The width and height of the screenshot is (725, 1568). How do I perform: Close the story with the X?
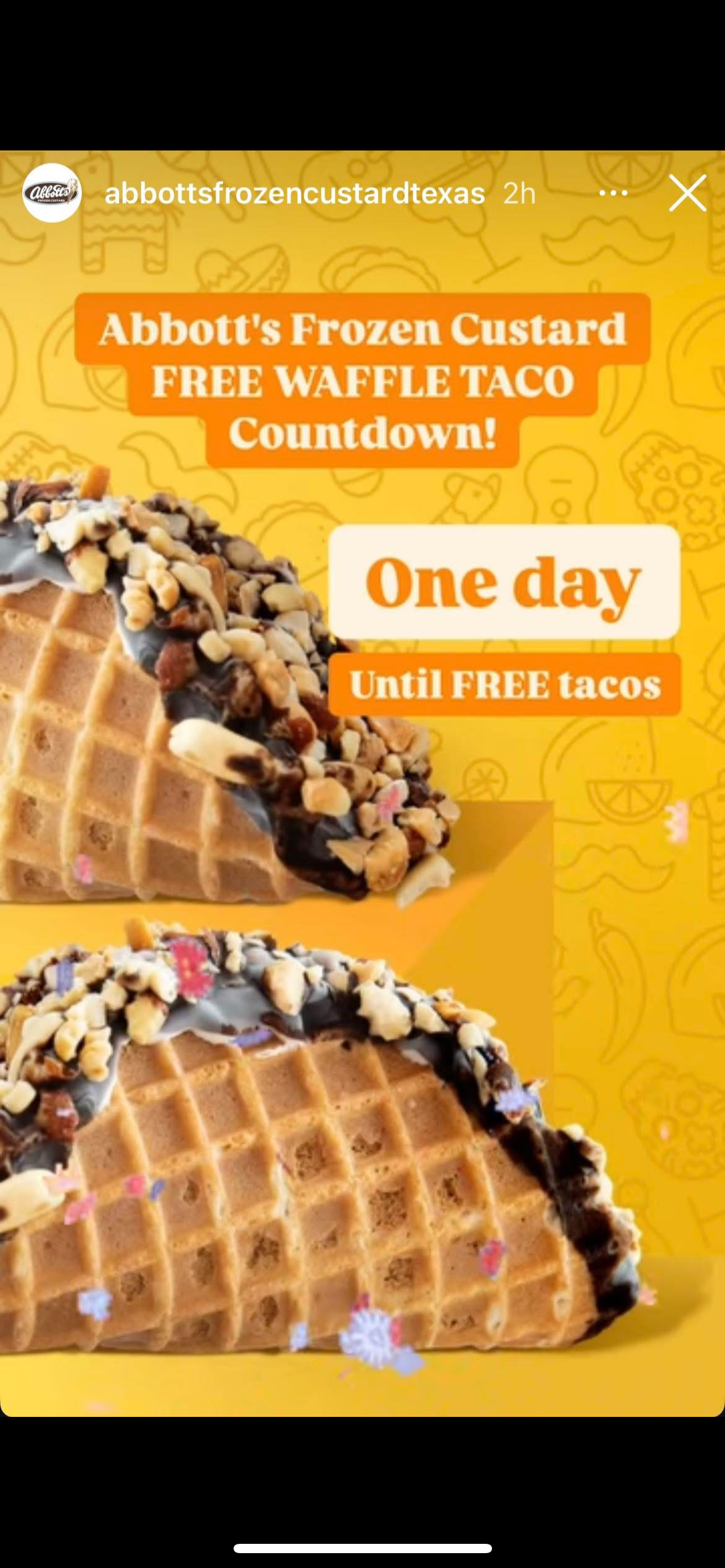click(x=687, y=193)
